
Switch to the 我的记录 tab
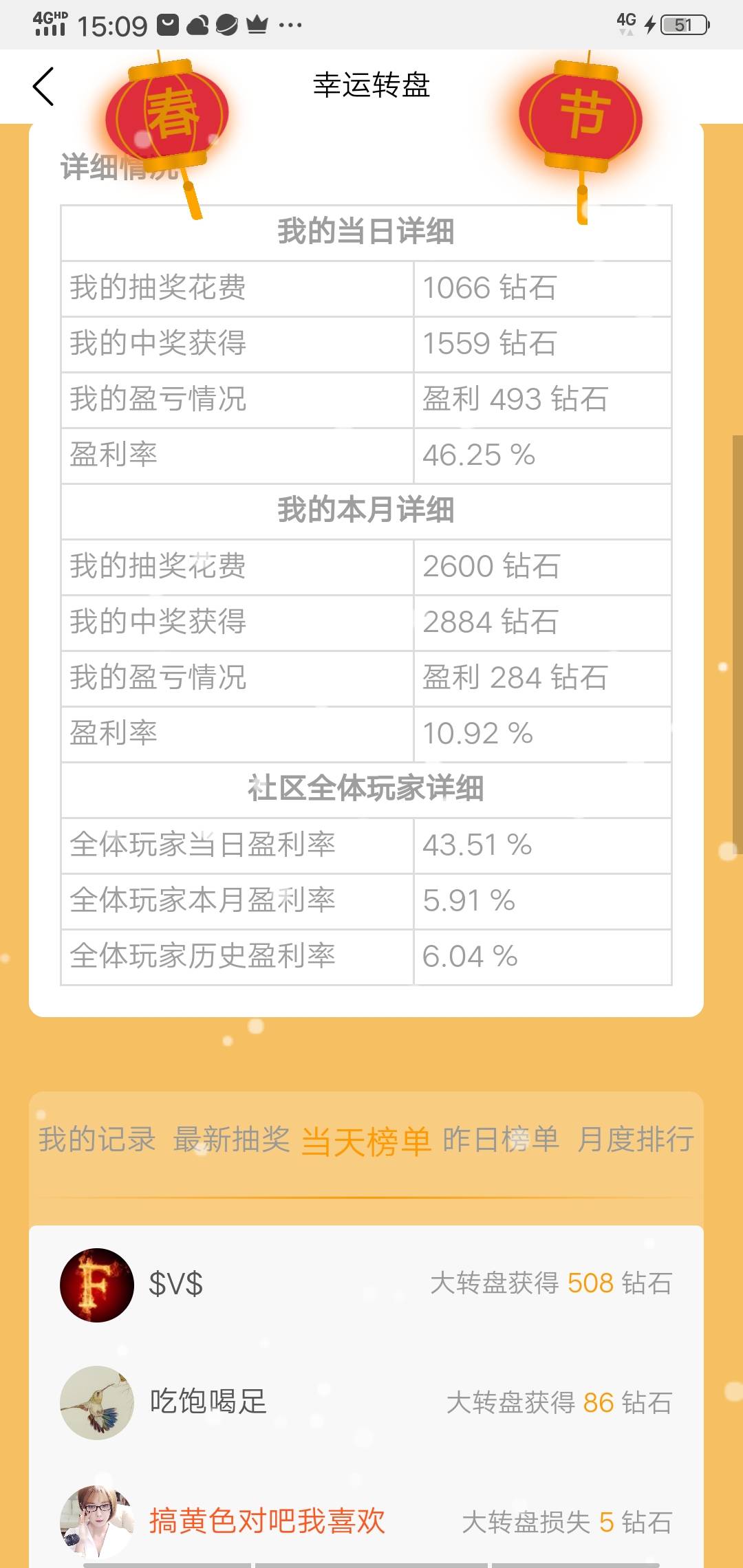click(x=97, y=1140)
